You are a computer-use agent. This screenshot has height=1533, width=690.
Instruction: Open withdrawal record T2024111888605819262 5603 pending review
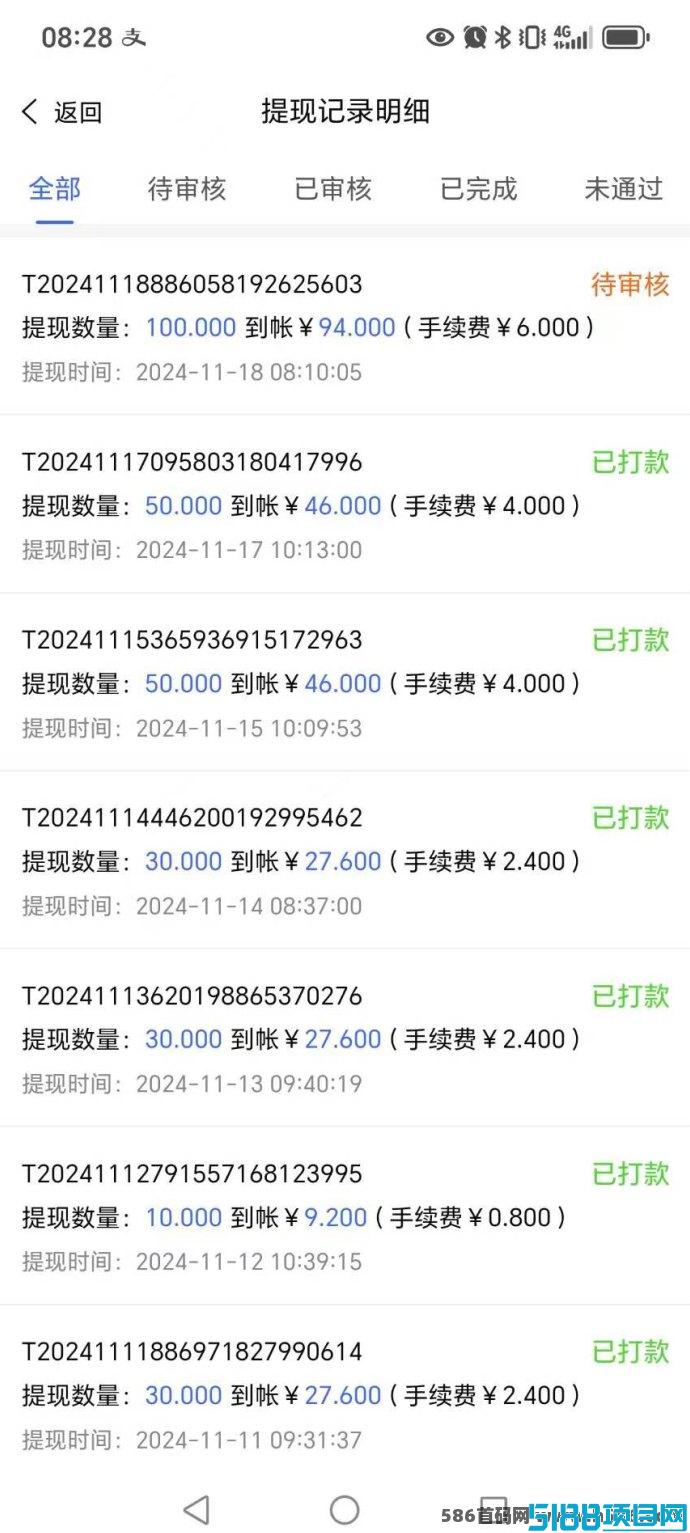(345, 327)
